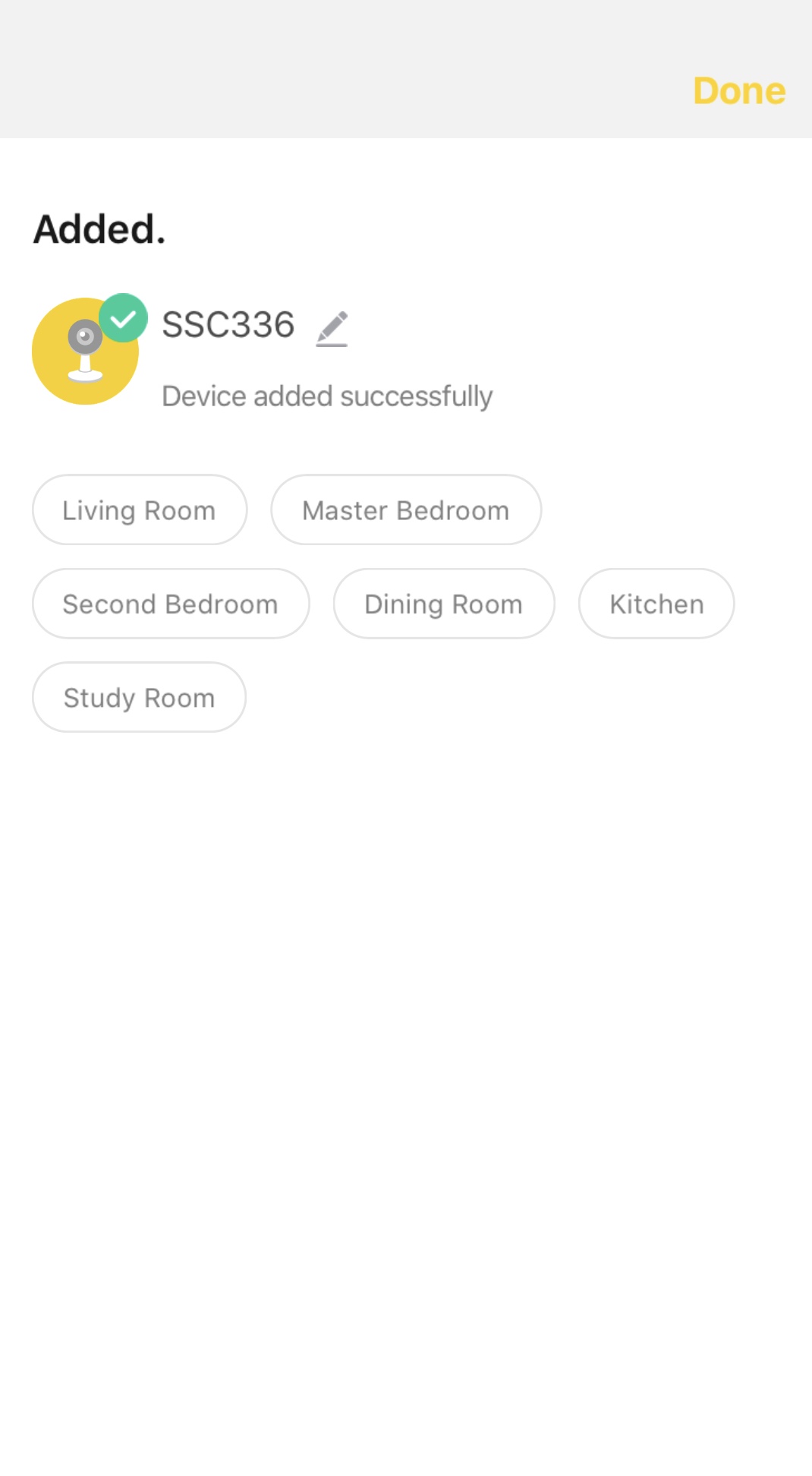Choose Study Room for the device

point(139,697)
